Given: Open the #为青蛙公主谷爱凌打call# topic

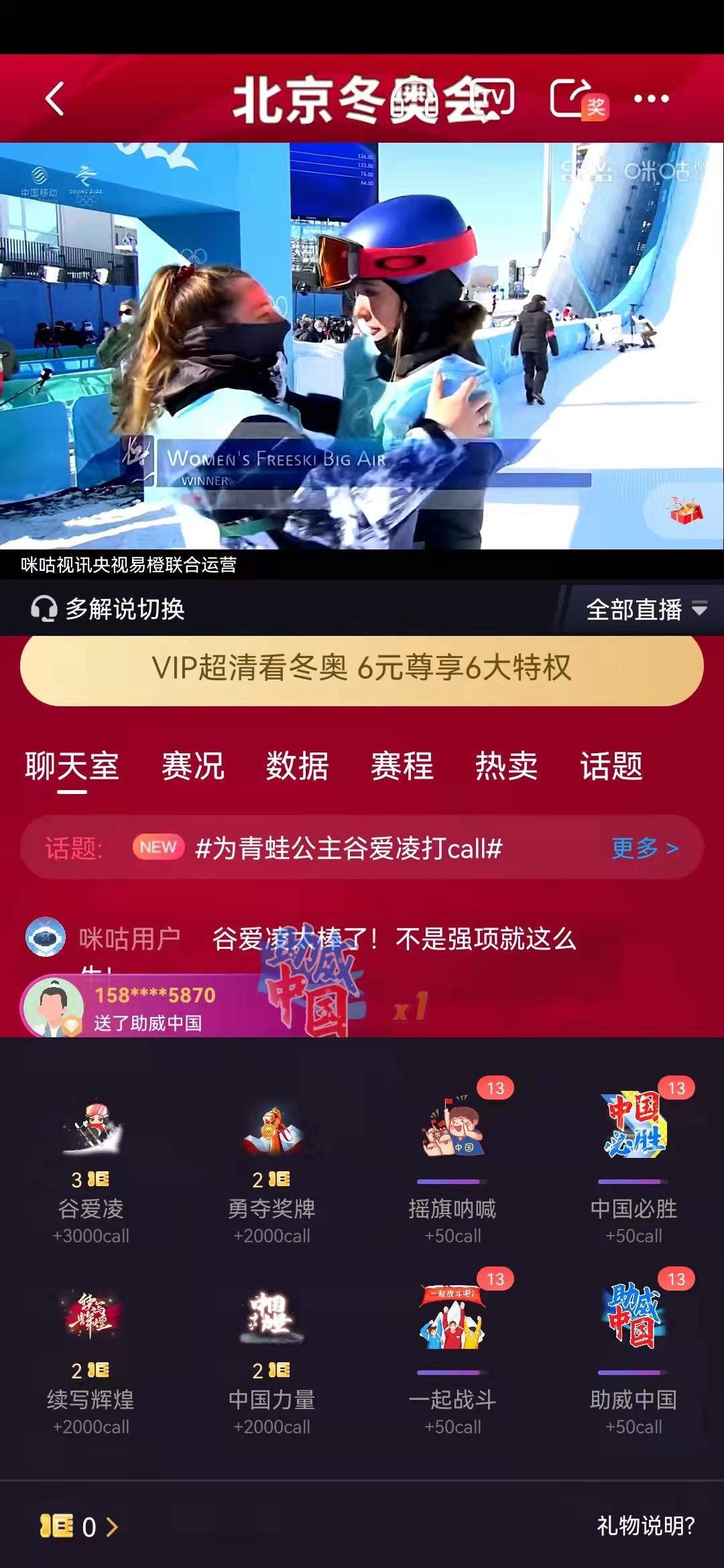Looking at the screenshot, I should click(x=349, y=848).
